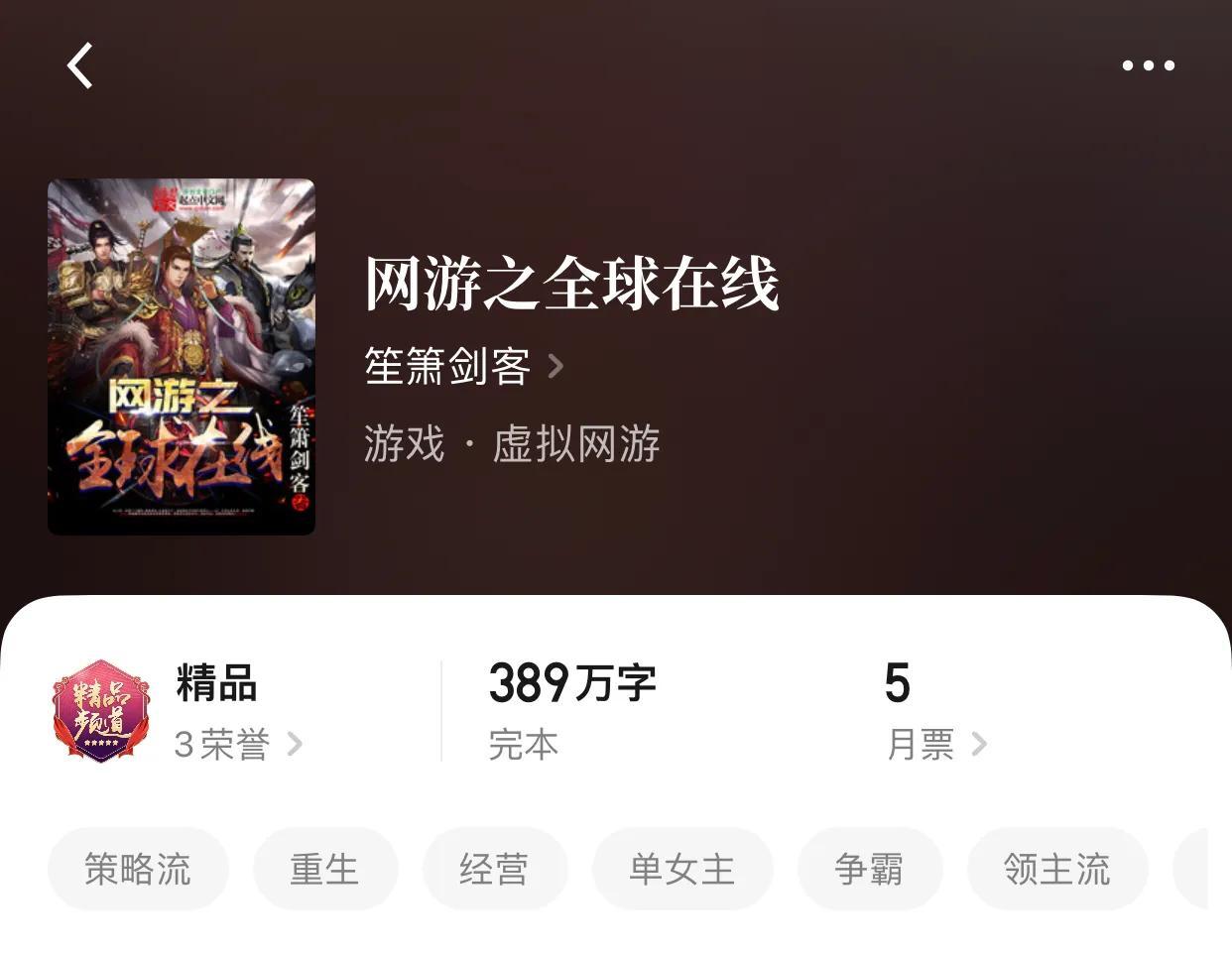
Task: Go back using the top-left arrow
Action: point(80,66)
